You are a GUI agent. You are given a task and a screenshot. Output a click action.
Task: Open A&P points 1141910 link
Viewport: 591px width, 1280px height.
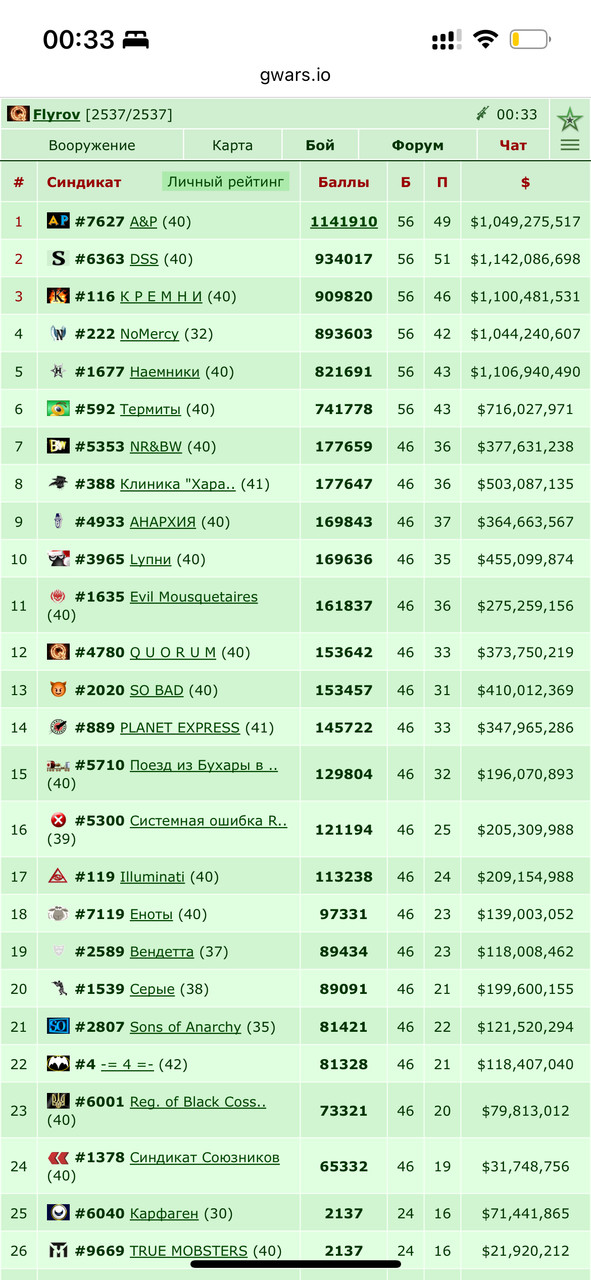[x=344, y=221]
